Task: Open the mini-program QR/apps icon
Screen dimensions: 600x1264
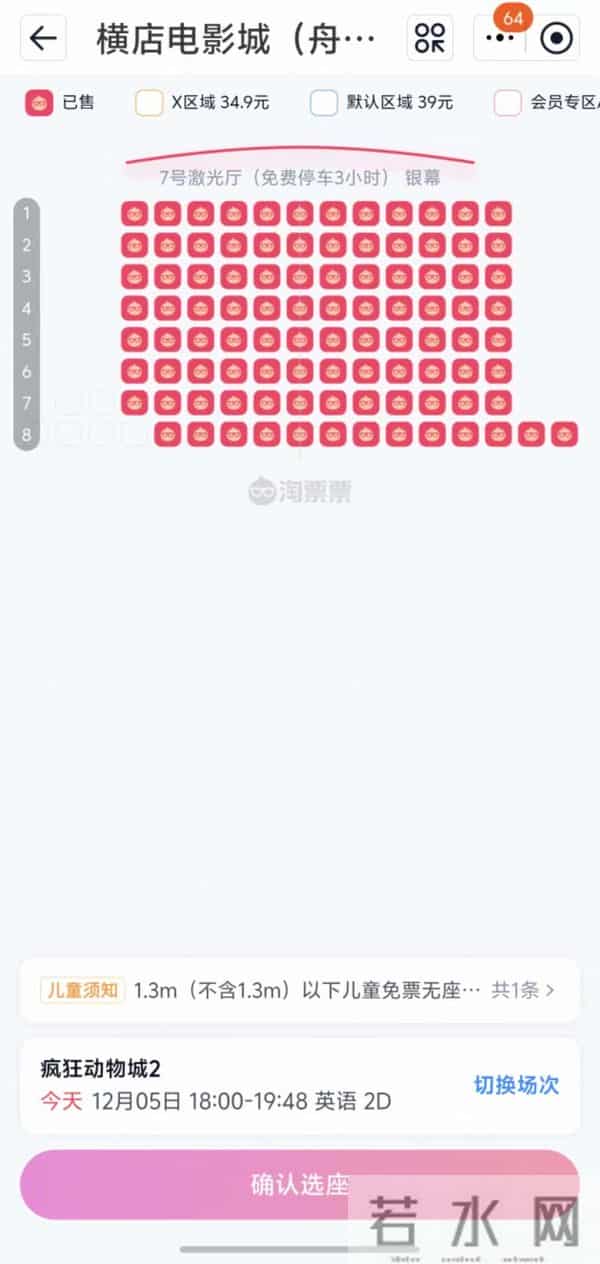Action: pos(430,39)
